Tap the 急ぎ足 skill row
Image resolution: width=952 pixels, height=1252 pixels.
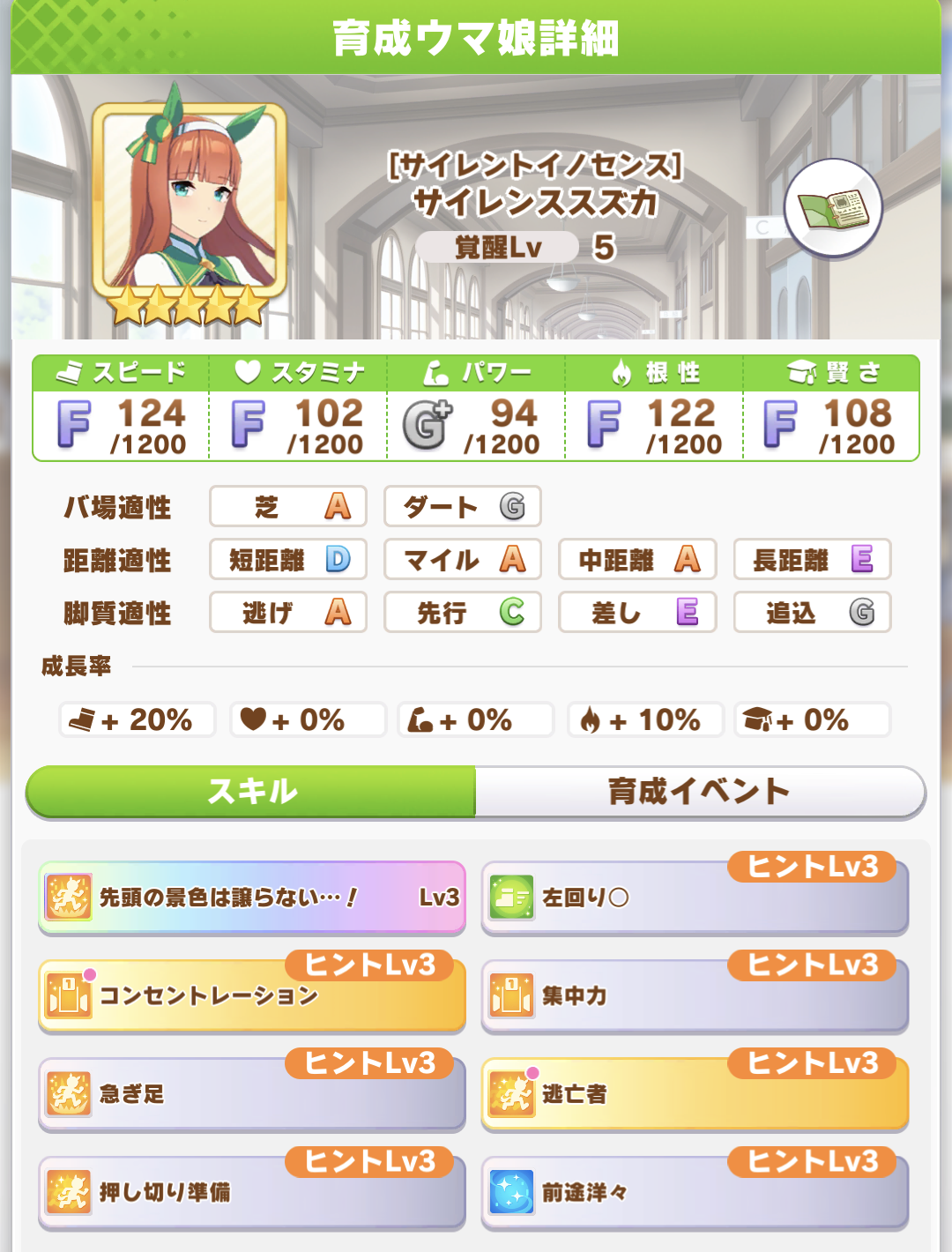coord(252,1094)
